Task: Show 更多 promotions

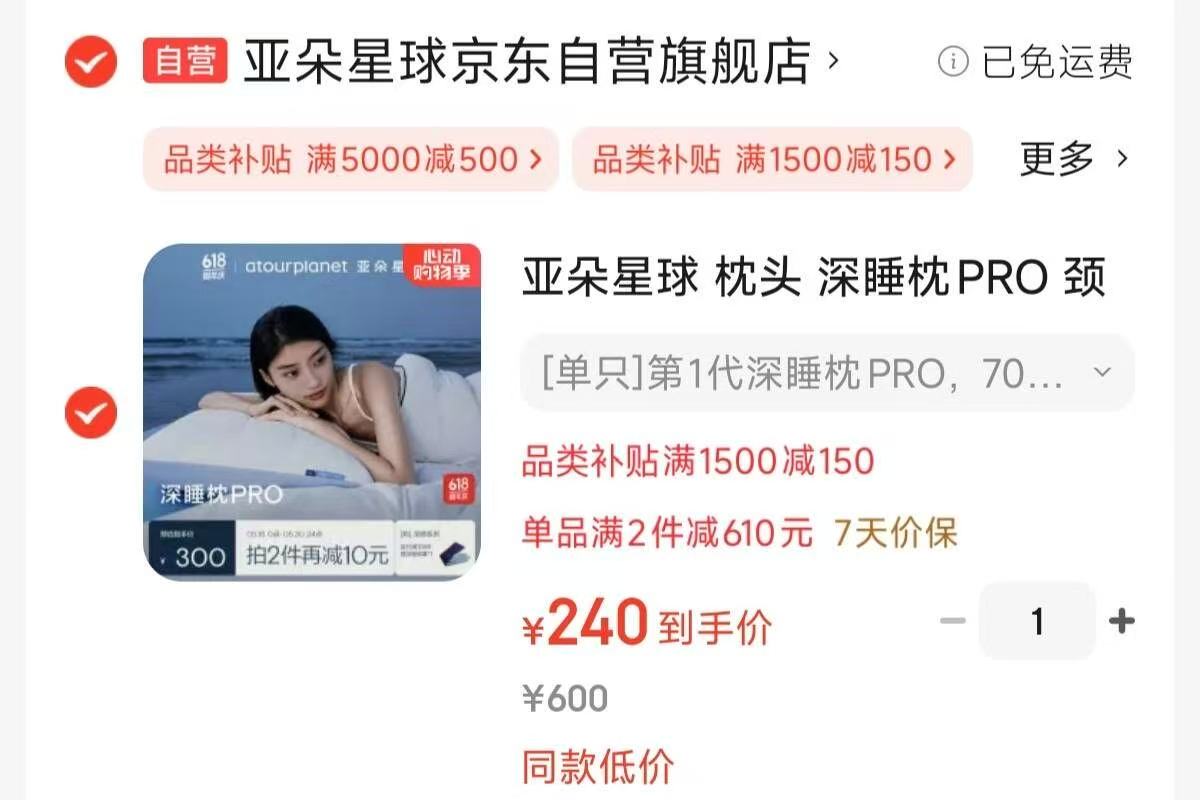Action: (1073, 158)
